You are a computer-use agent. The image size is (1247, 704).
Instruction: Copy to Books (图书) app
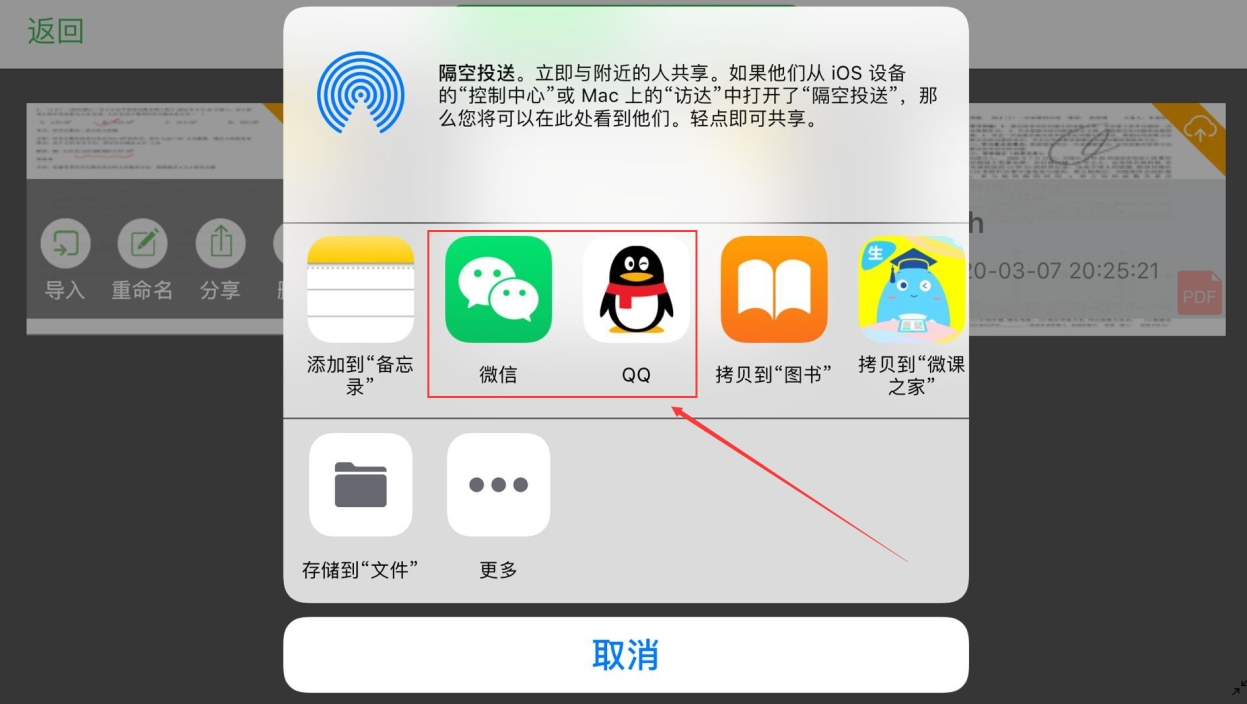774,290
